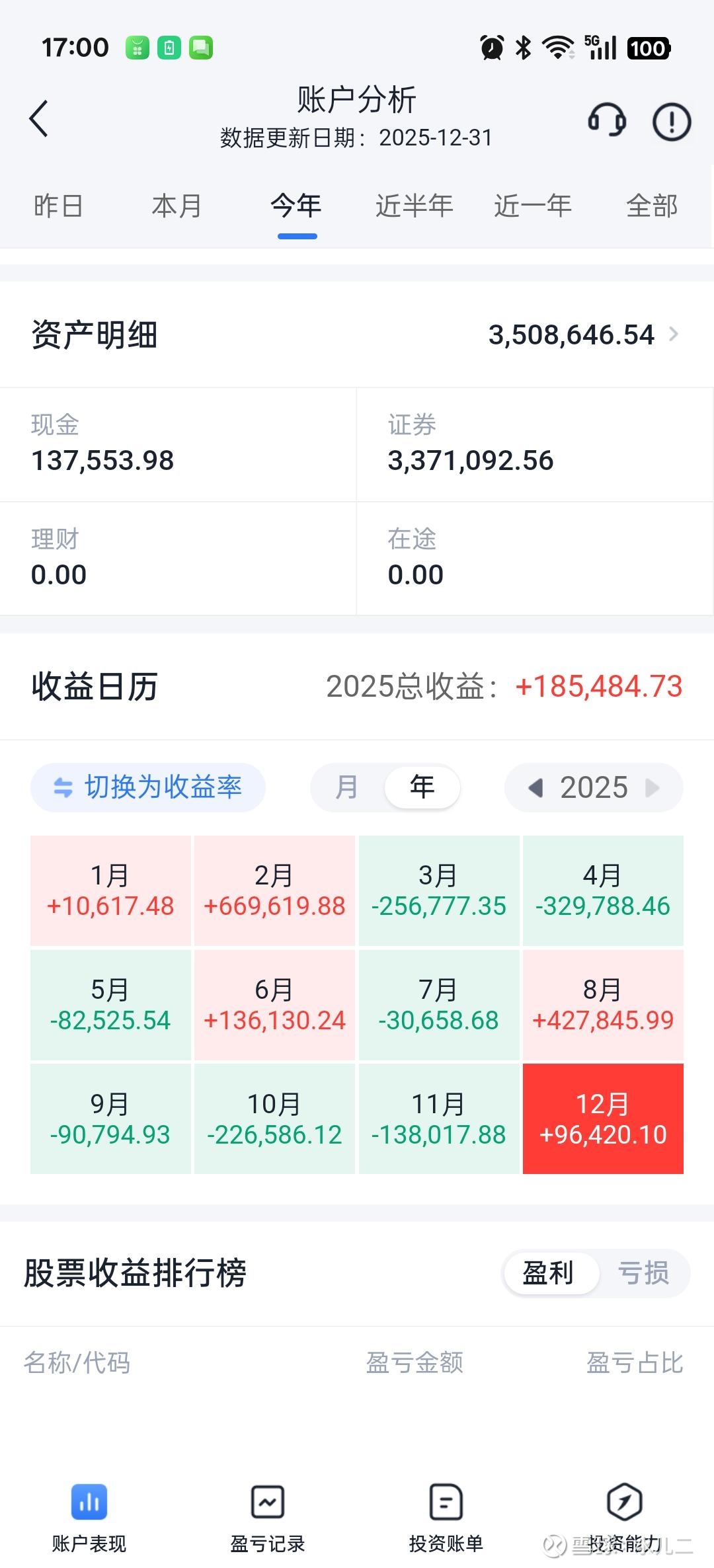The image size is (714, 1568).
Task: Go to previous year from 2025
Action: tap(535, 788)
